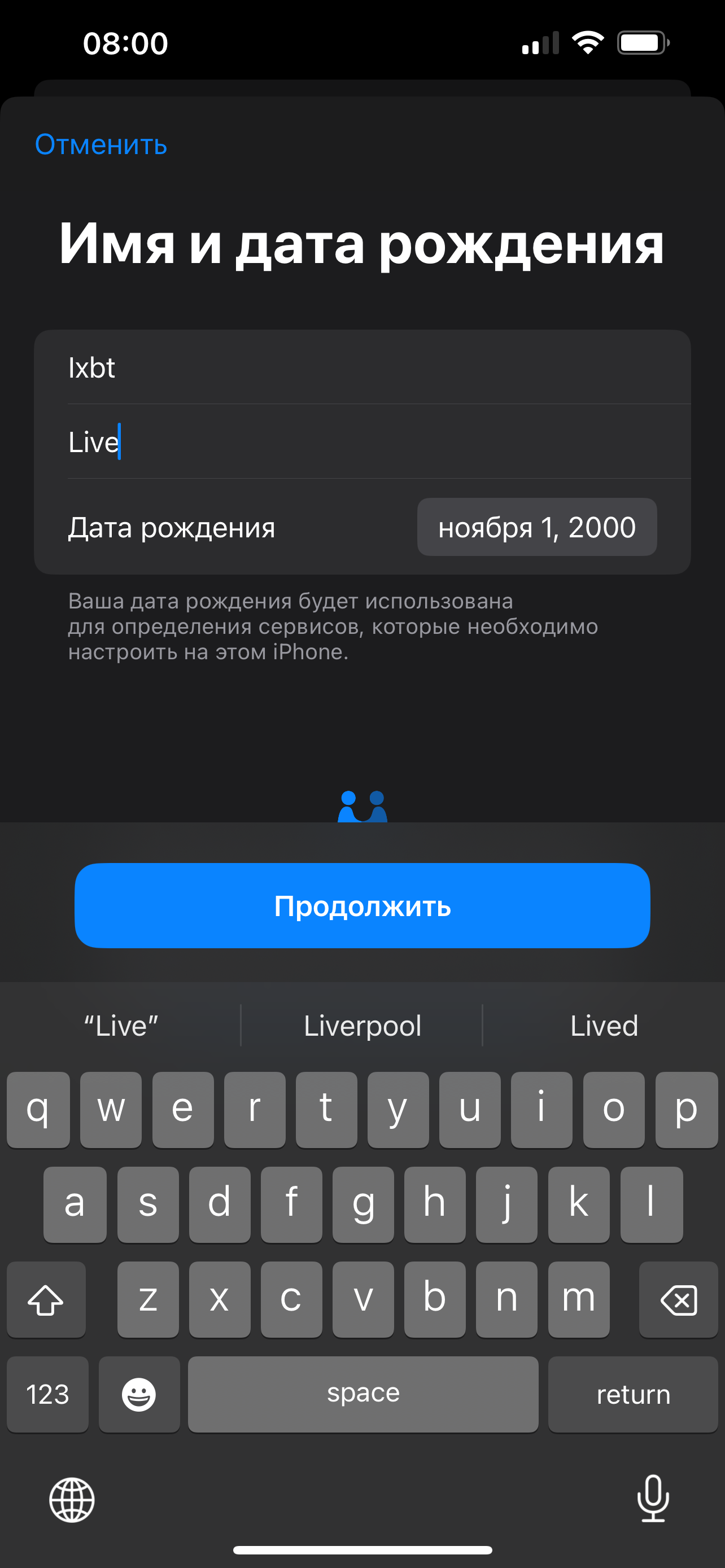Change keyboard language with the globe icon
The image size is (725, 1568).
(72, 1500)
